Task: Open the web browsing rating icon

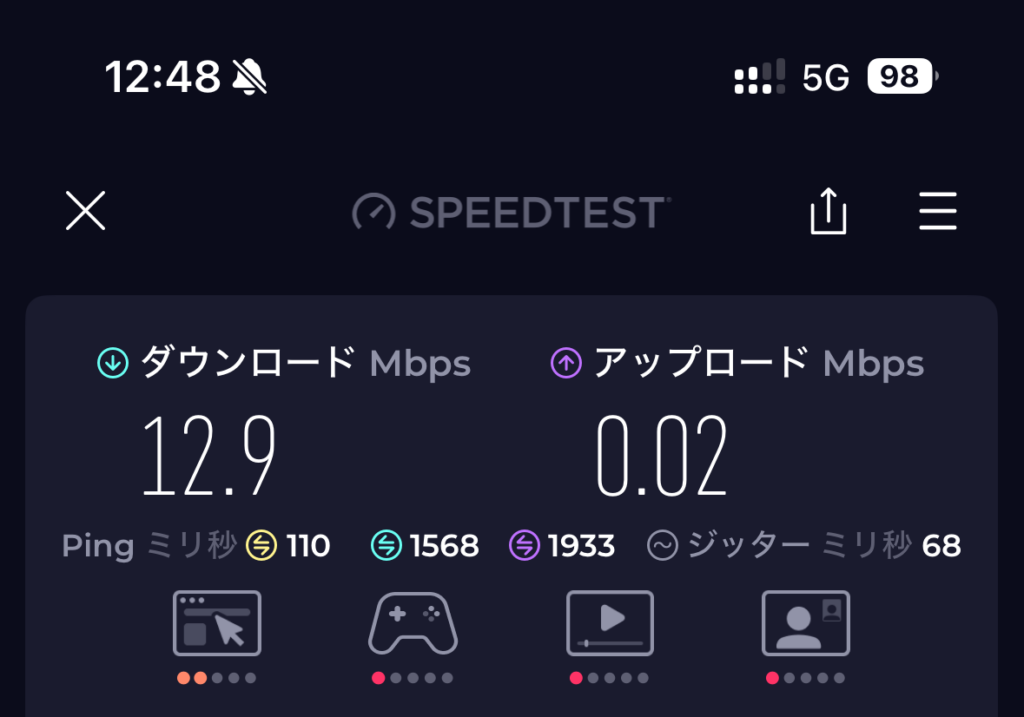Action: click(217, 623)
